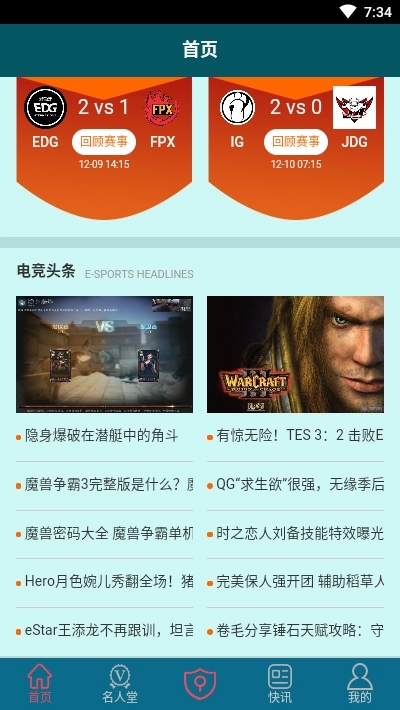Switch to the 名人堂 tab
The width and height of the screenshot is (400, 710).
pyautogui.click(x=120, y=684)
